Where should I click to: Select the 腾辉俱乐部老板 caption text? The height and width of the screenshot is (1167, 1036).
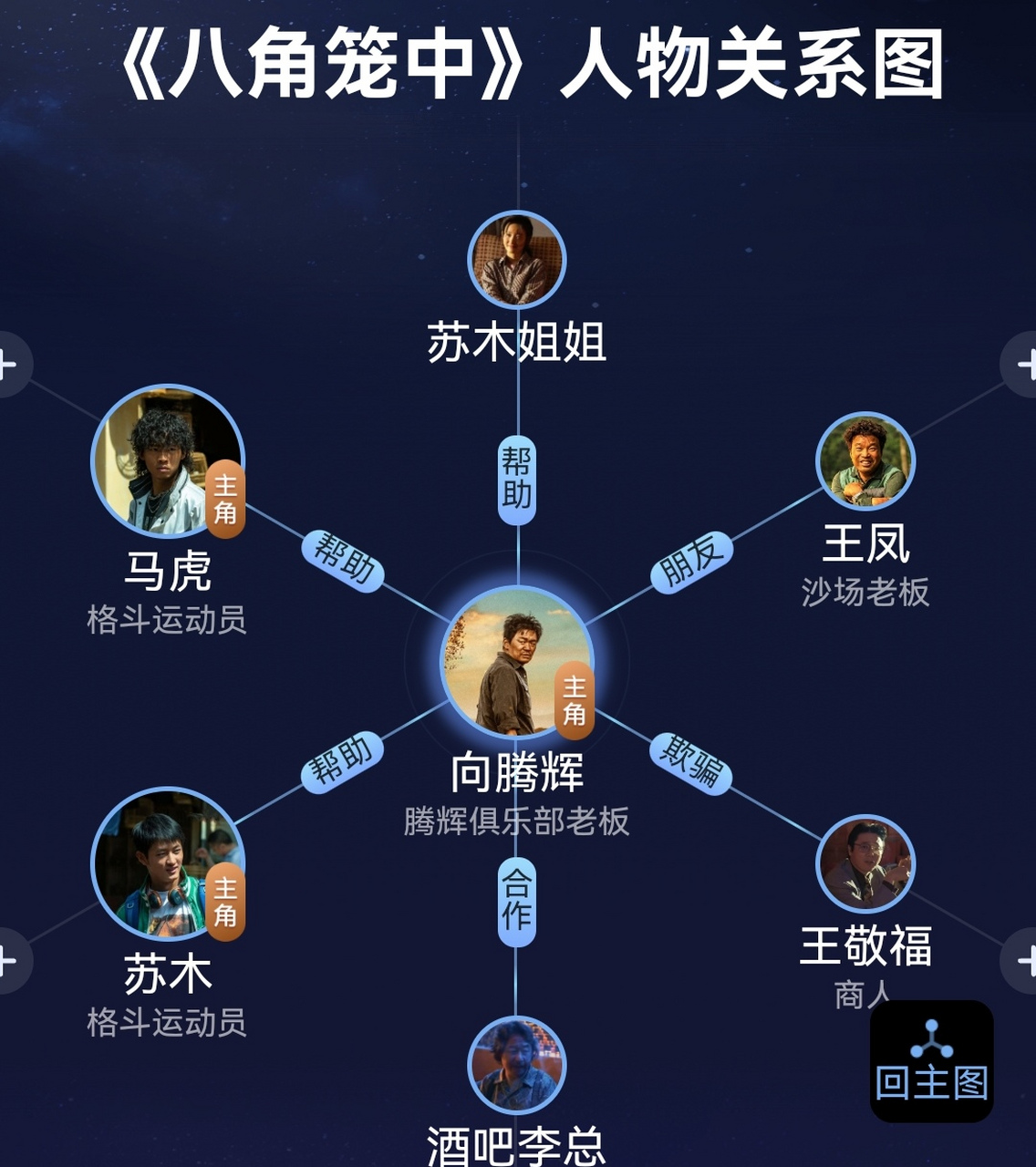[x=518, y=819]
